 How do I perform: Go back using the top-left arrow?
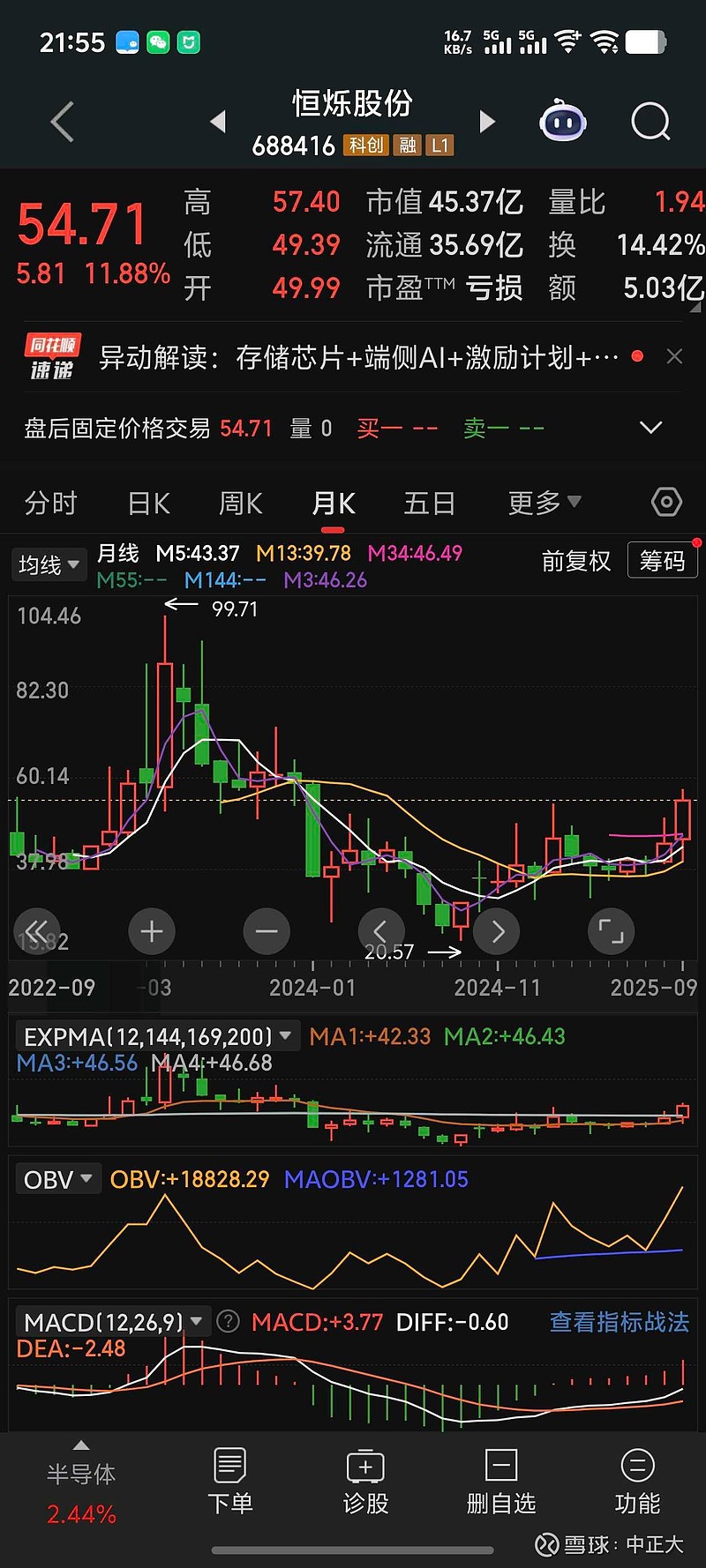pos(62,122)
